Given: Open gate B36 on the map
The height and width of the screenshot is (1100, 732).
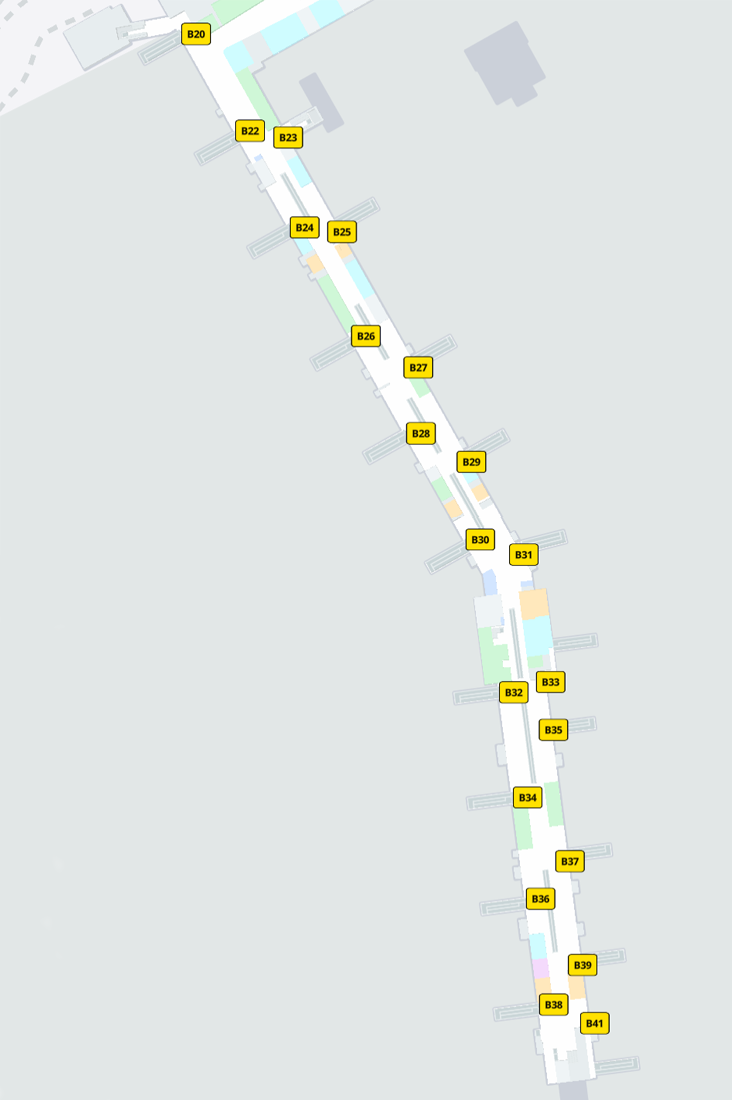Looking at the screenshot, I should 541,899.
